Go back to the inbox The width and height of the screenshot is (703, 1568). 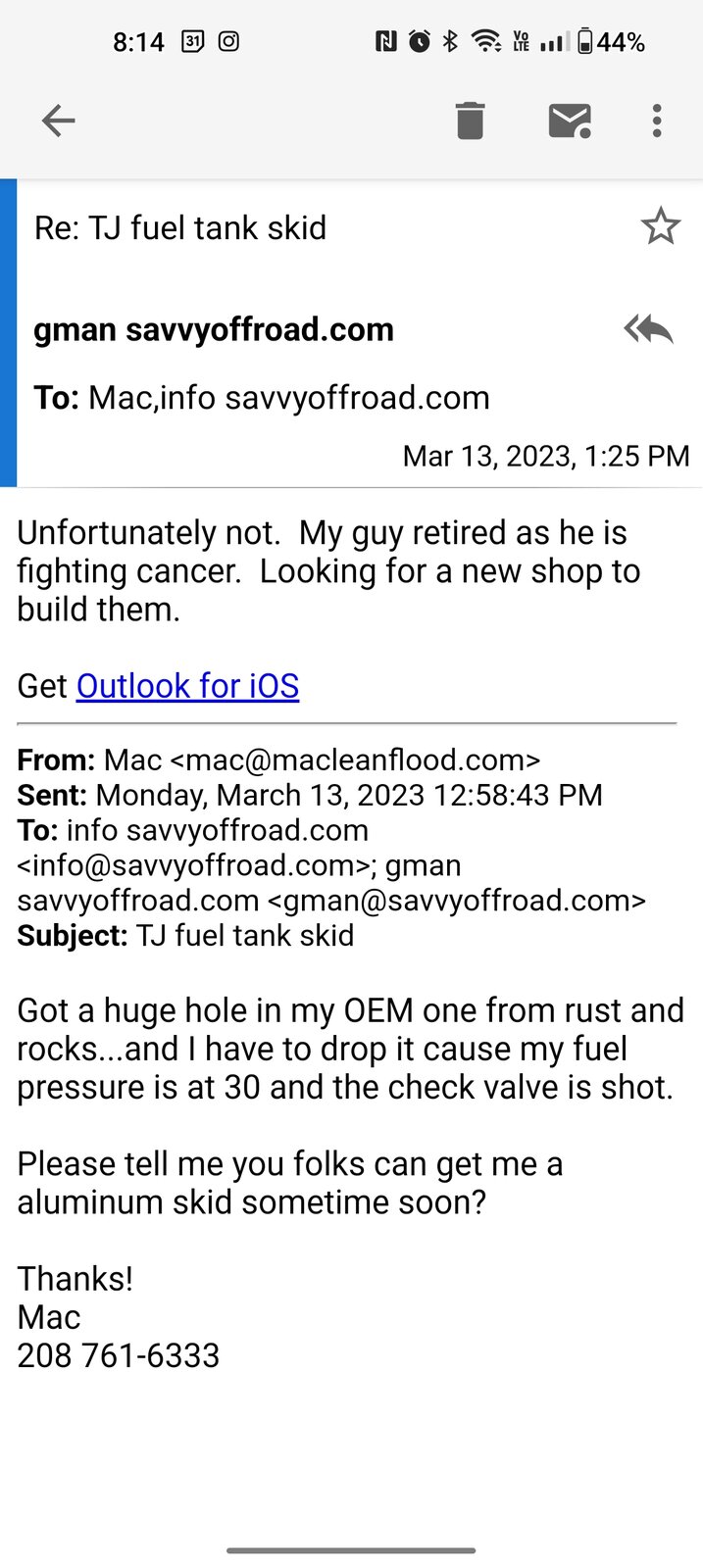tap(59, 121)
